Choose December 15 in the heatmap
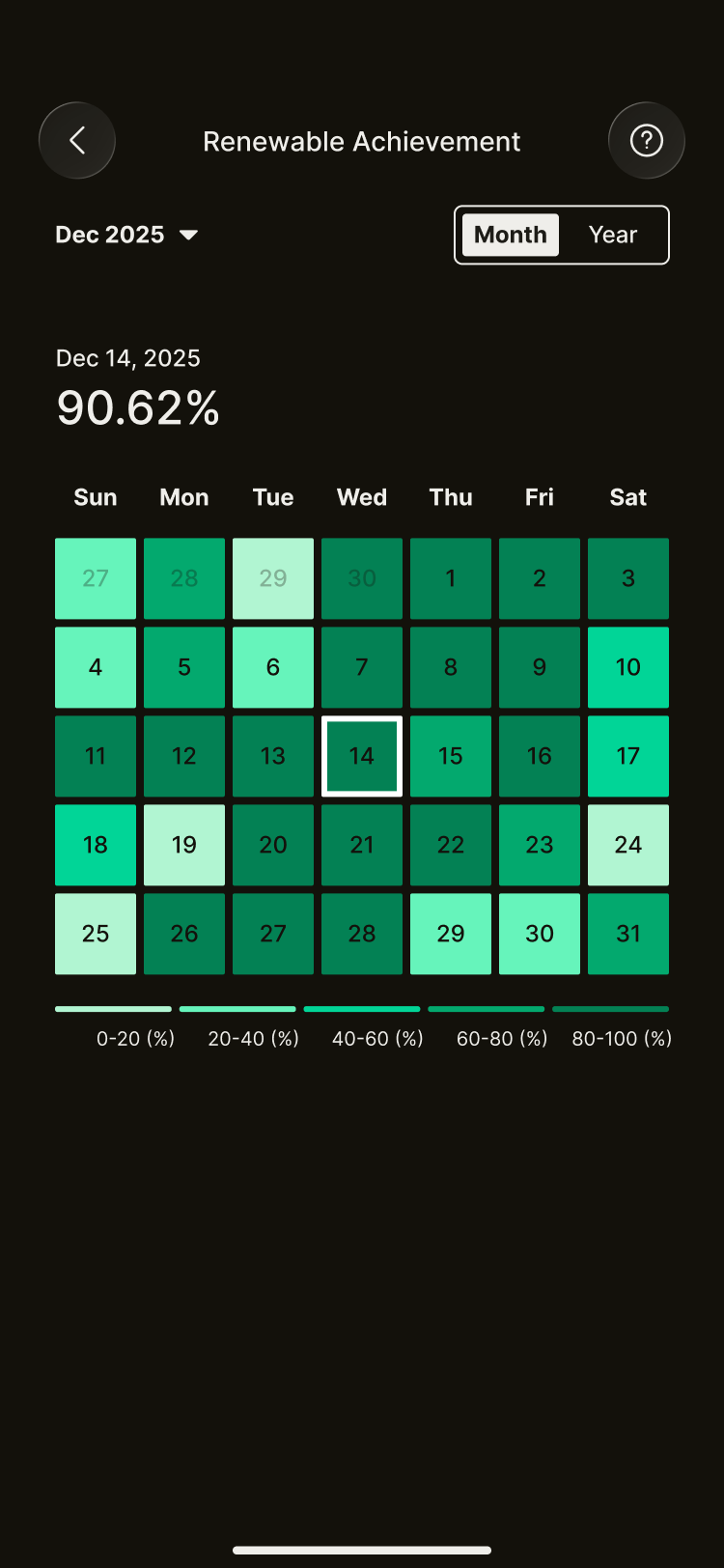Screen dimensions: 724x1568 click(451, 756)
